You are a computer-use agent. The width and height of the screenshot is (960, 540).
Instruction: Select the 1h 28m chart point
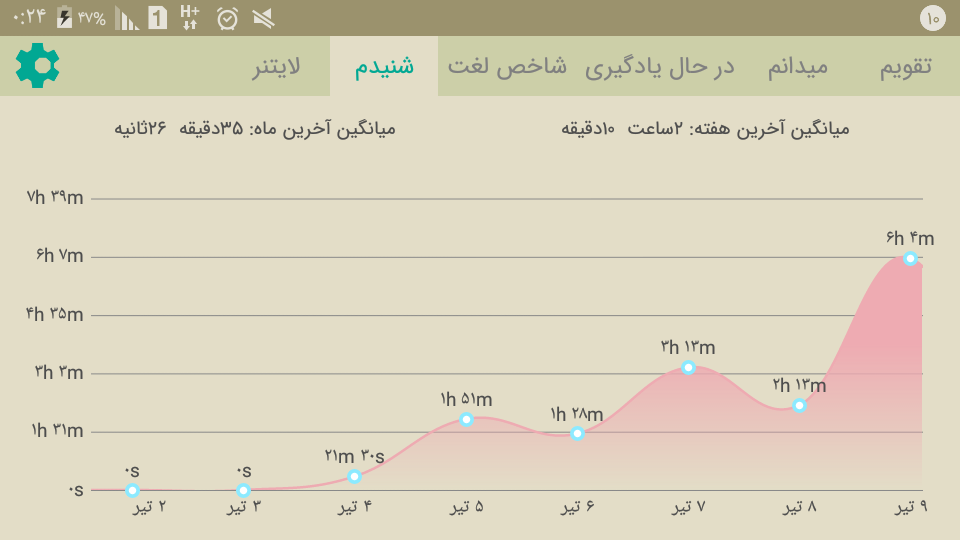tap(577, 433)
